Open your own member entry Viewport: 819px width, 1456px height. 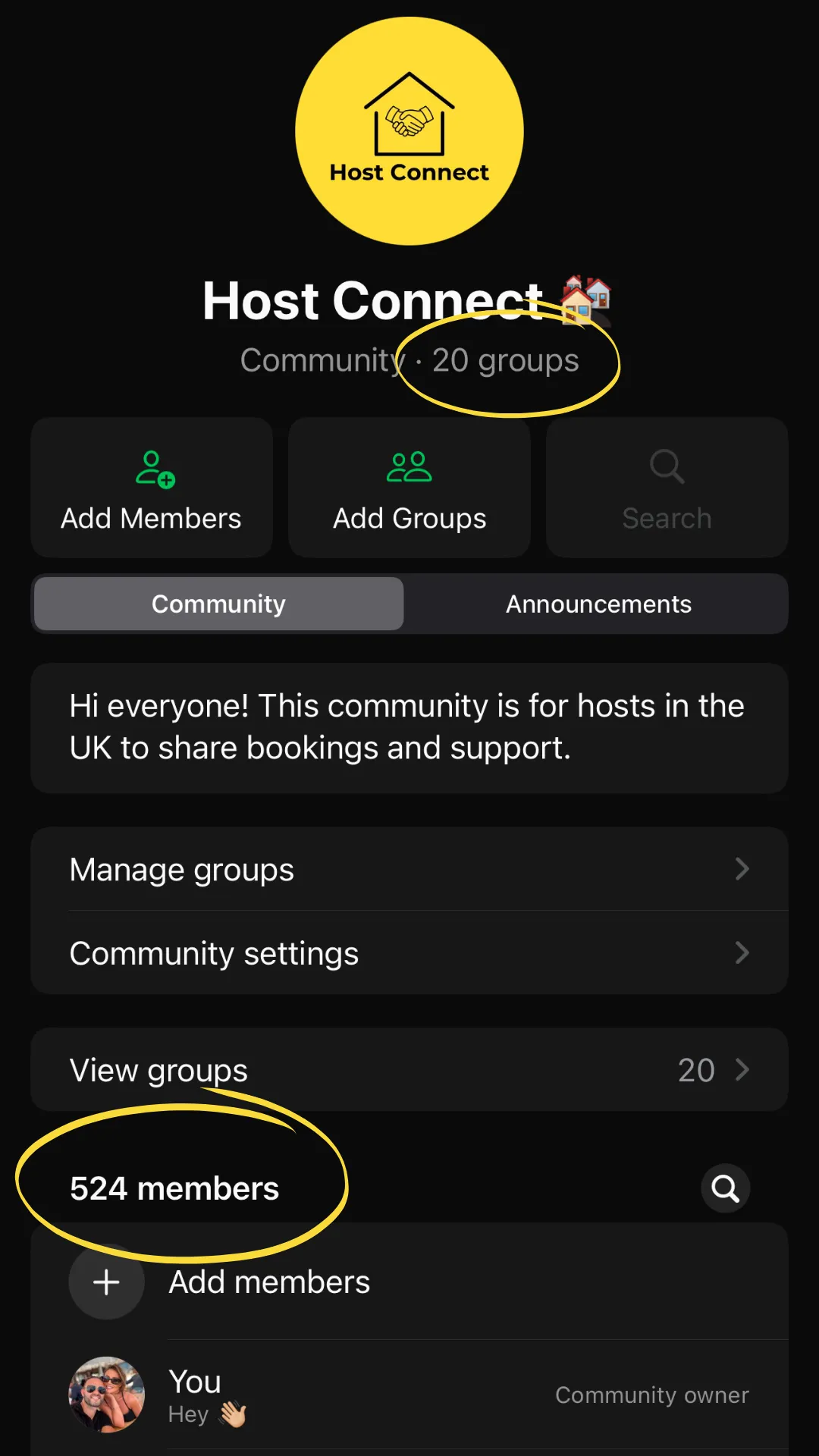pos(409,1395)
